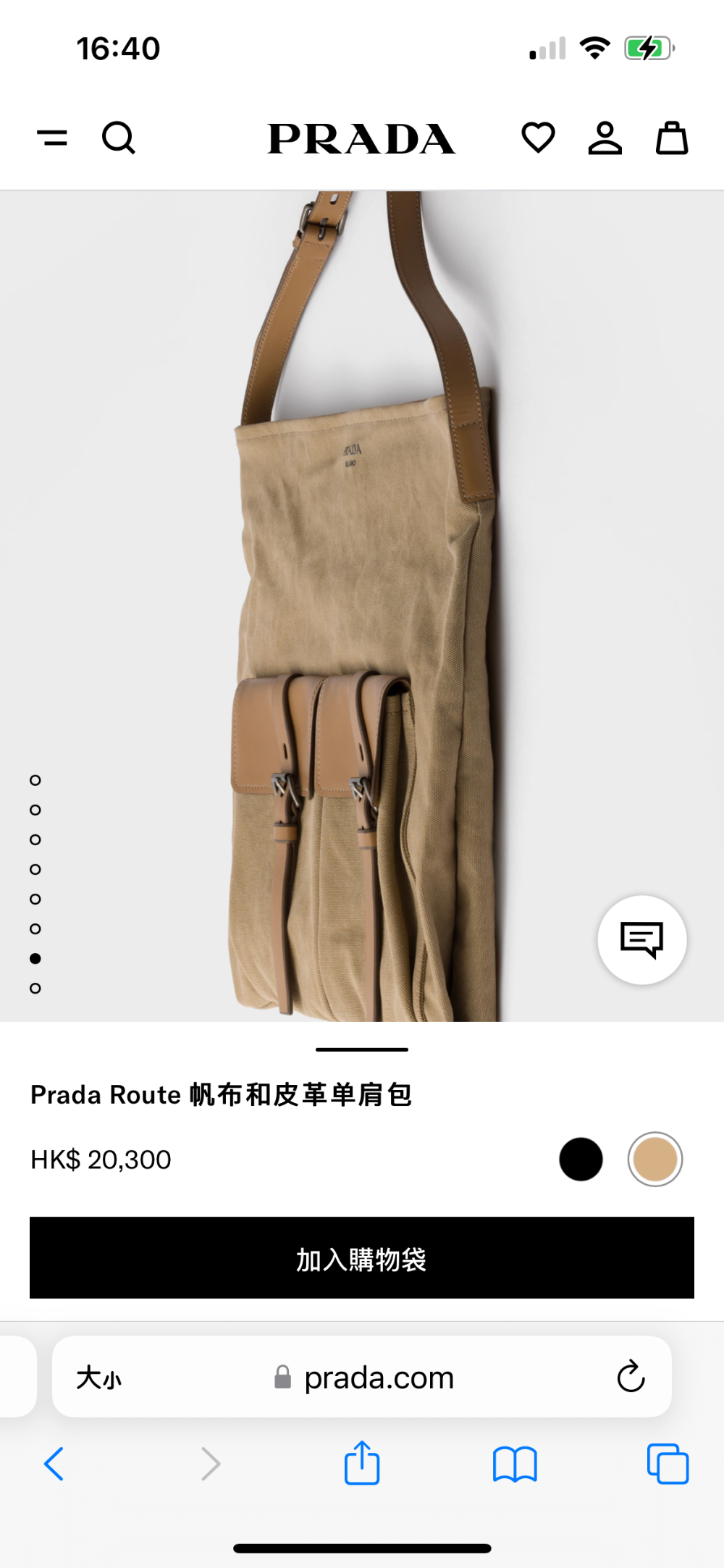
Task: Tap the prada.com address bar
Action: (362, 1377)
